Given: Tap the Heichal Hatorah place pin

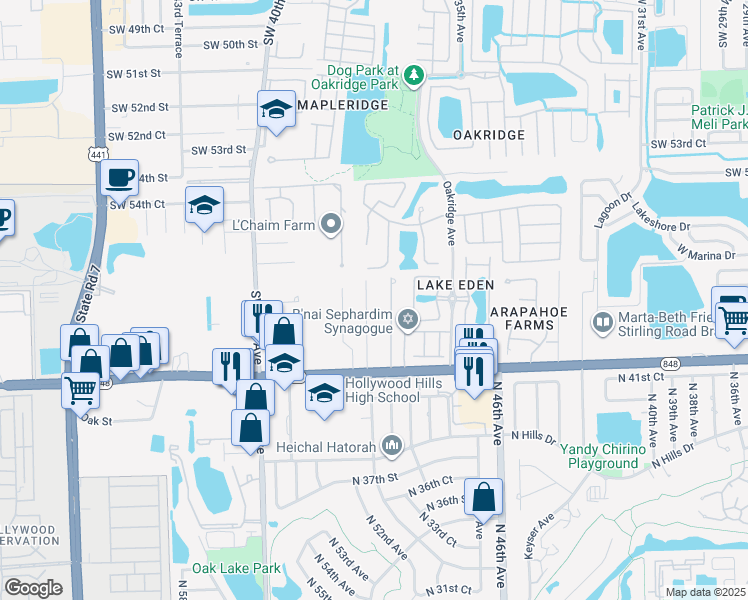Looking at the screenshot, I should coord(392,447).
